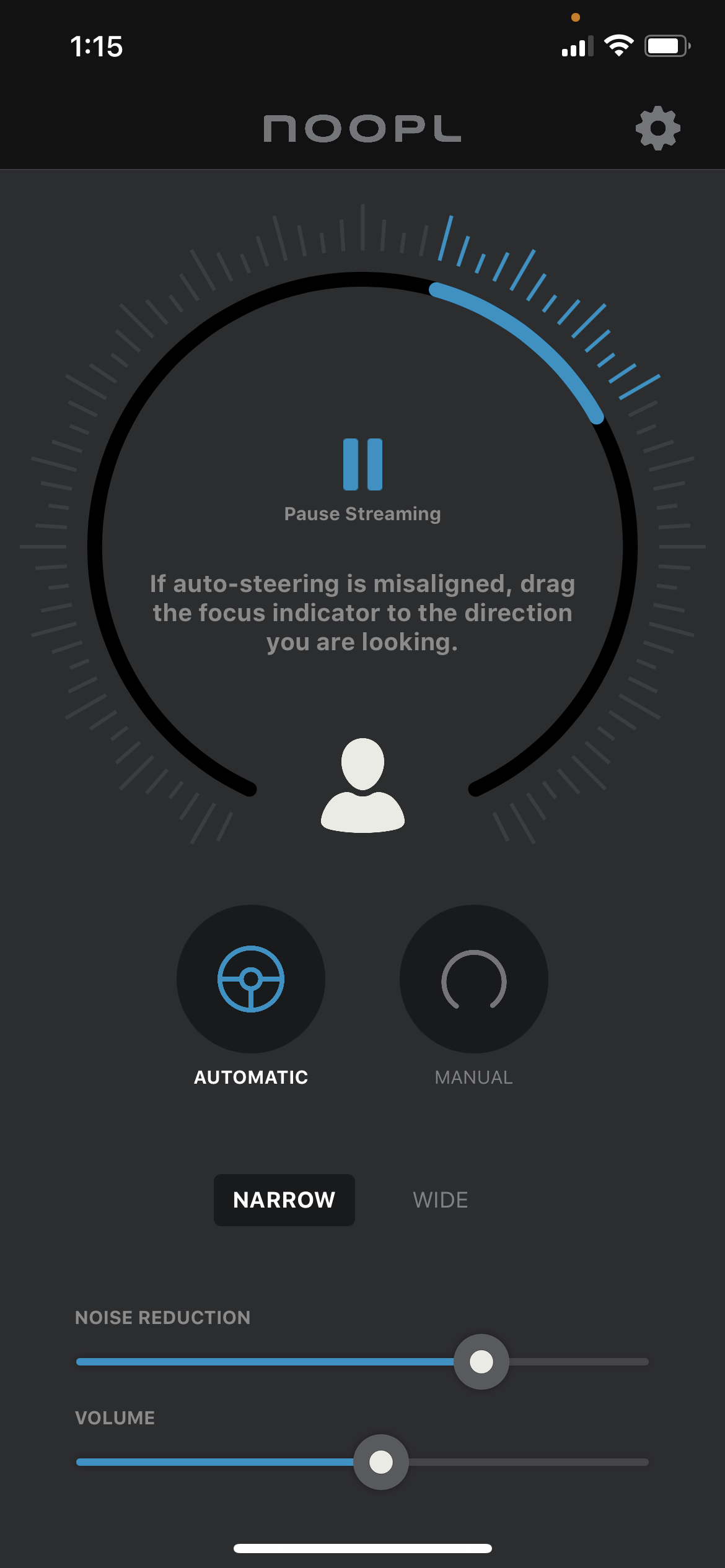Viewport: 725px width, 1568px height.
Task: Tap the Noise Reduction slider handle
Action: coord(481,1361)
